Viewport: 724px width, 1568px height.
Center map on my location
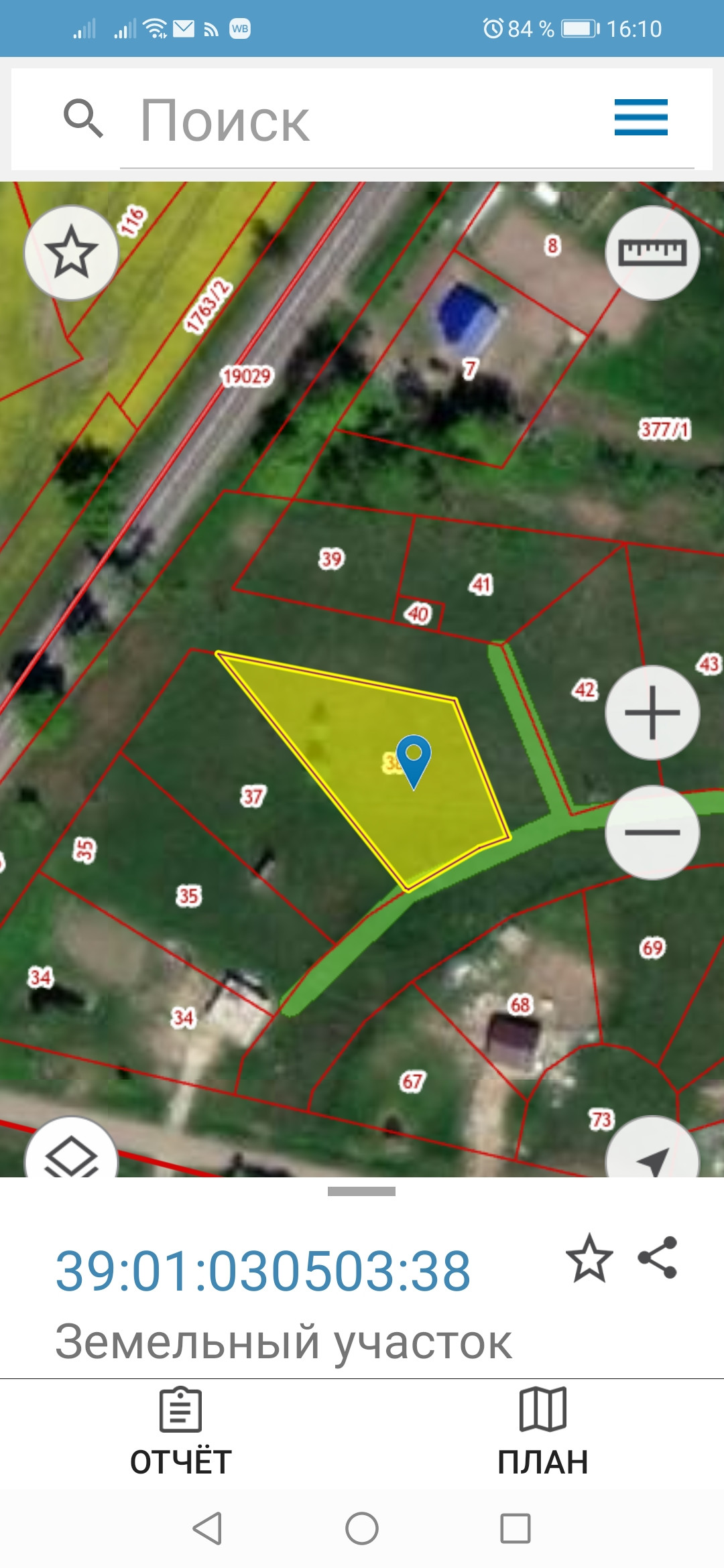pos(652,1150)
